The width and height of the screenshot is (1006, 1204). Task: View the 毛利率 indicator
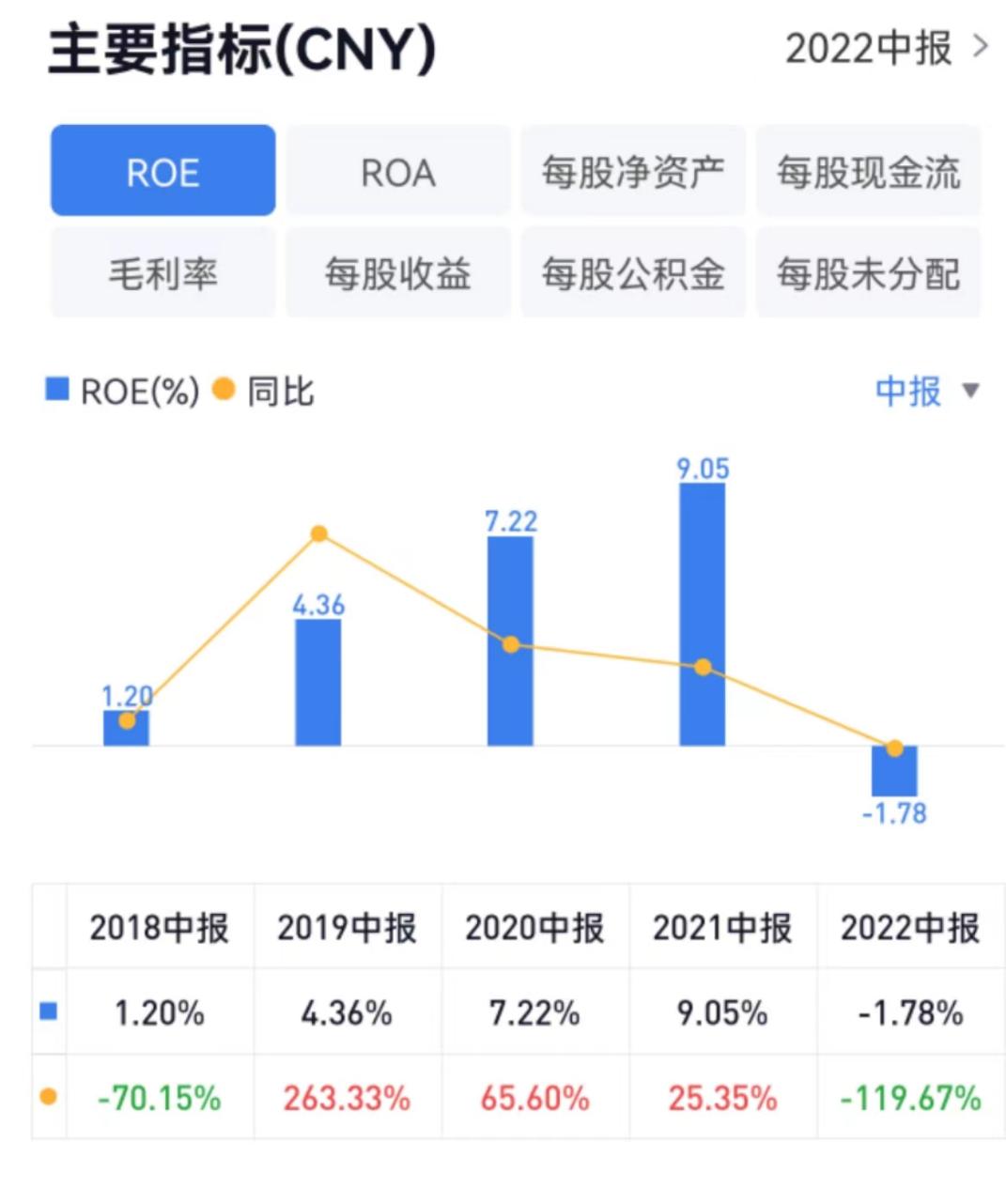pos(163,273)
